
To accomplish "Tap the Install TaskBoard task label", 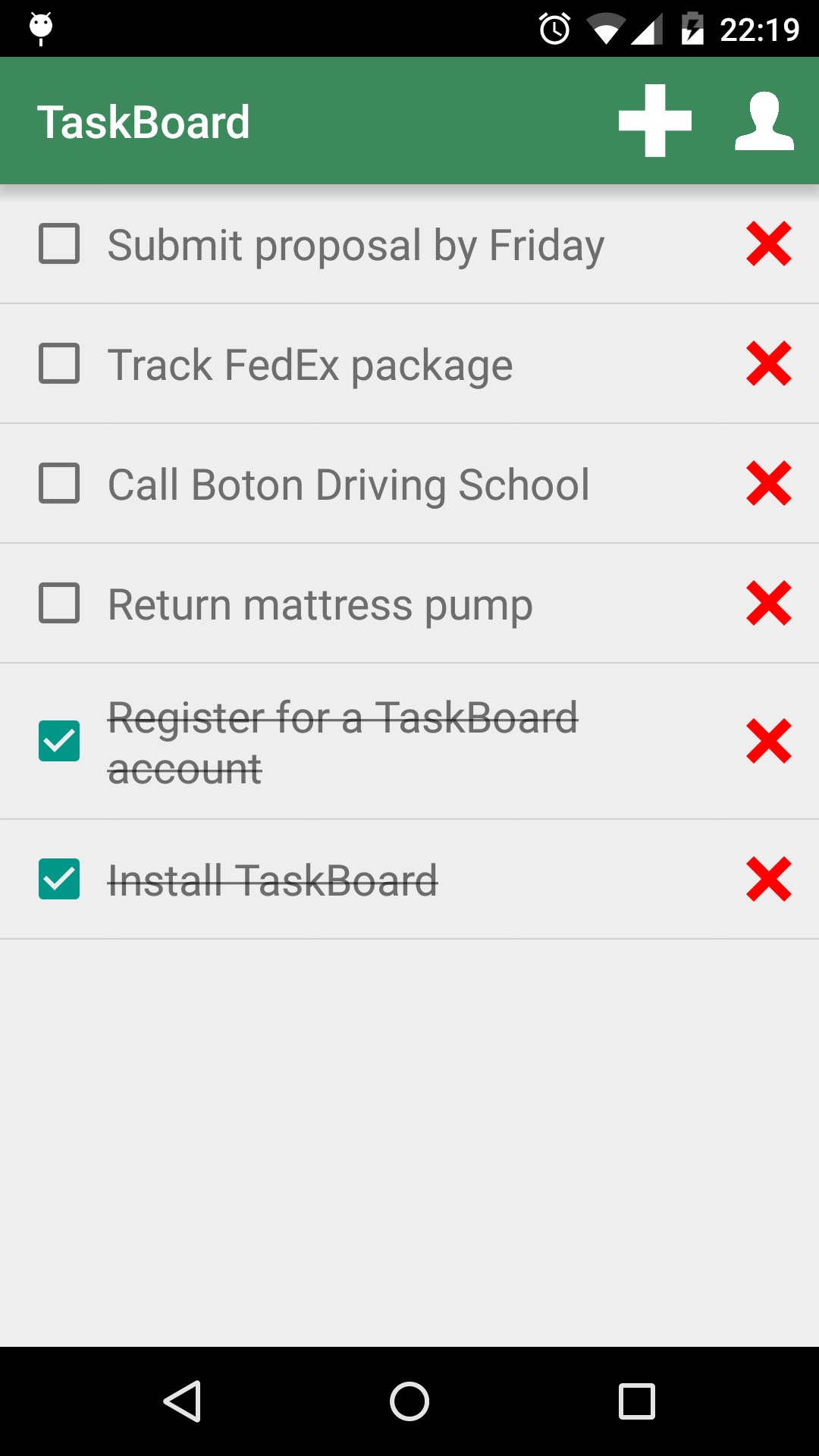I will coord(273,878).
